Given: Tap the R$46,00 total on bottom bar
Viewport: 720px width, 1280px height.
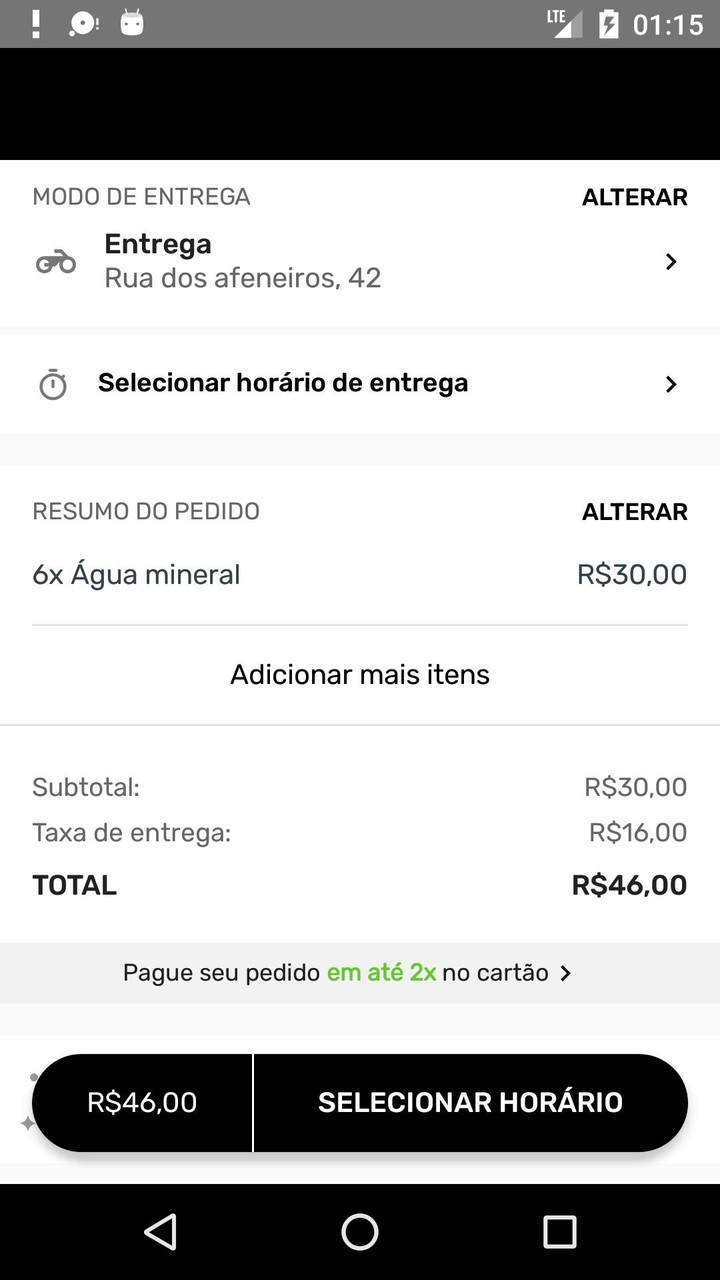Looking at the screenshot, I should [x=141, y=1102].
